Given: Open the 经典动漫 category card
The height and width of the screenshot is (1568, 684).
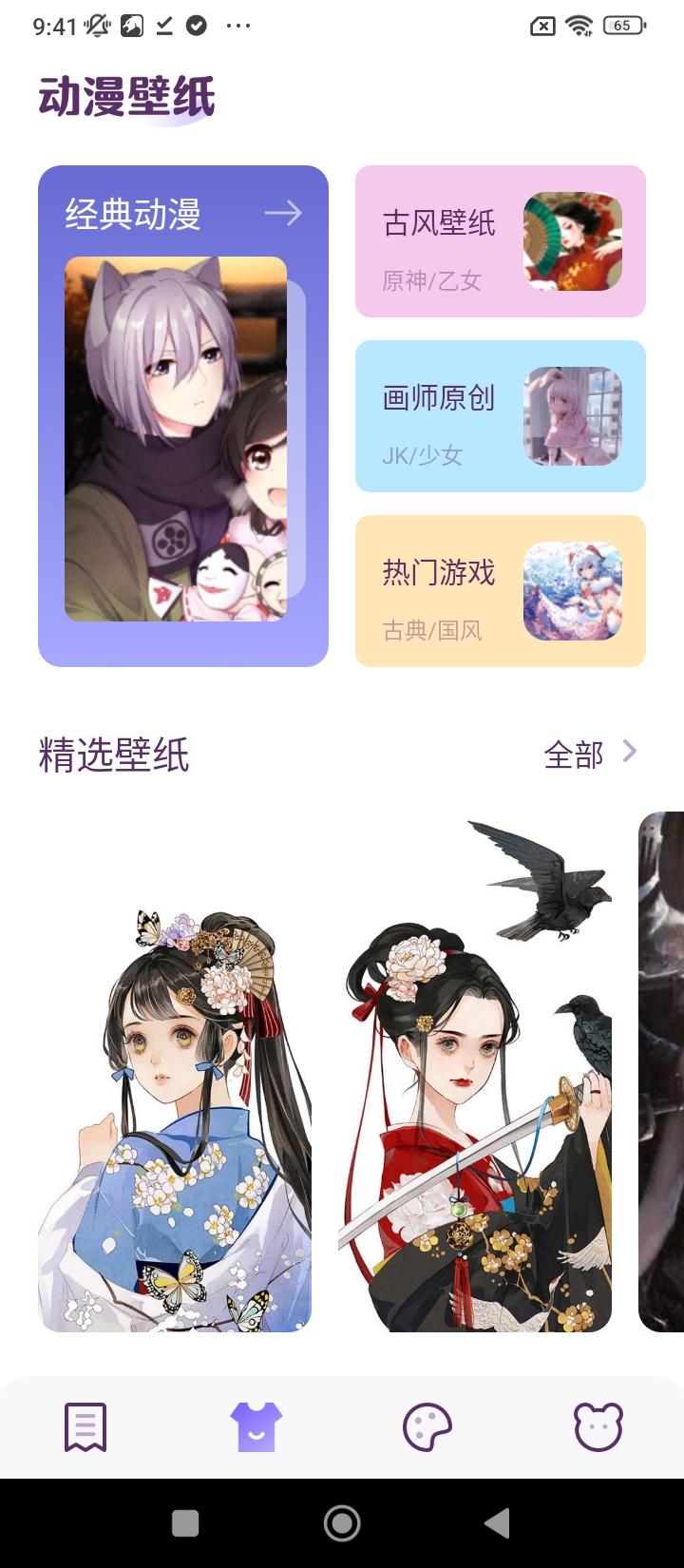Looking at the screenshot, I should 183,415.
